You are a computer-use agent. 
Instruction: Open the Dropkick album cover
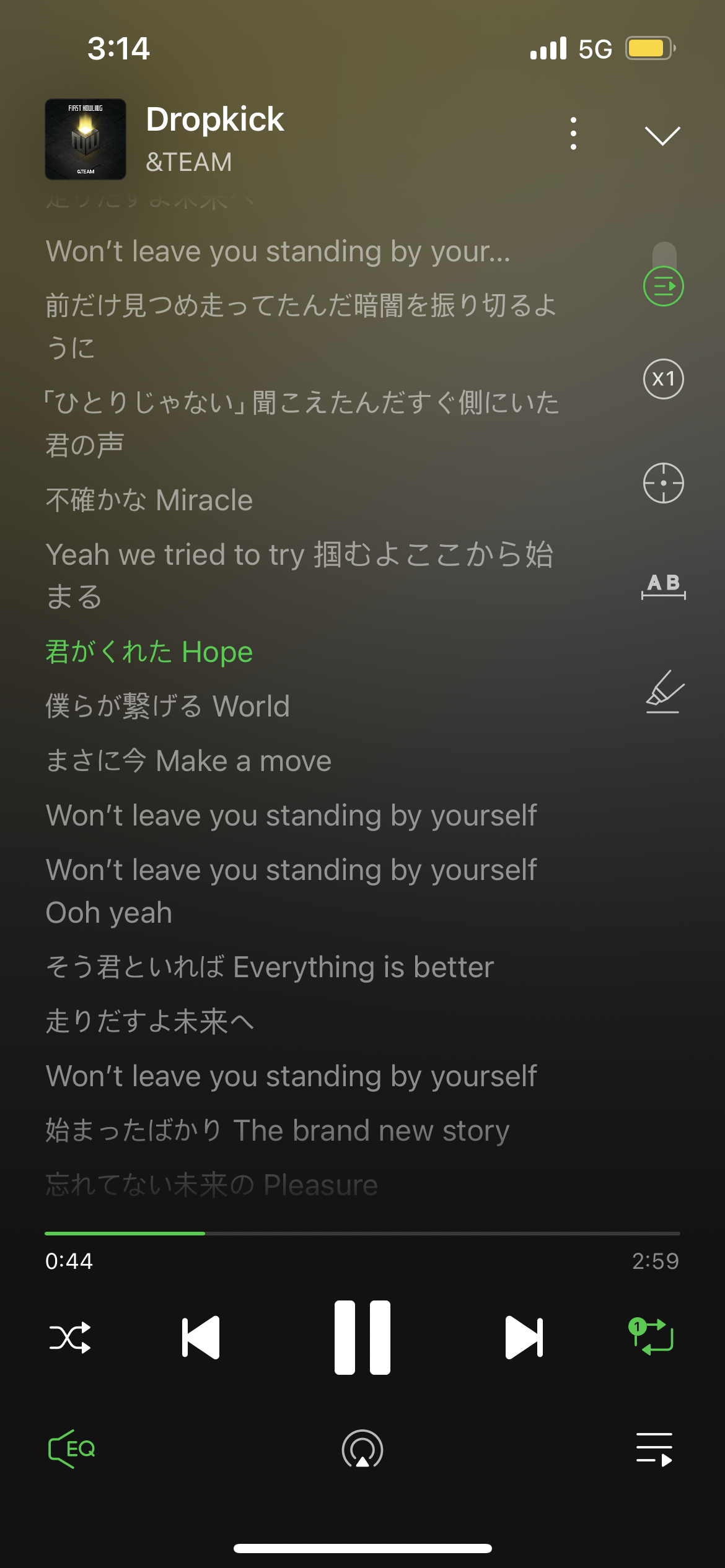coord(86,139)
